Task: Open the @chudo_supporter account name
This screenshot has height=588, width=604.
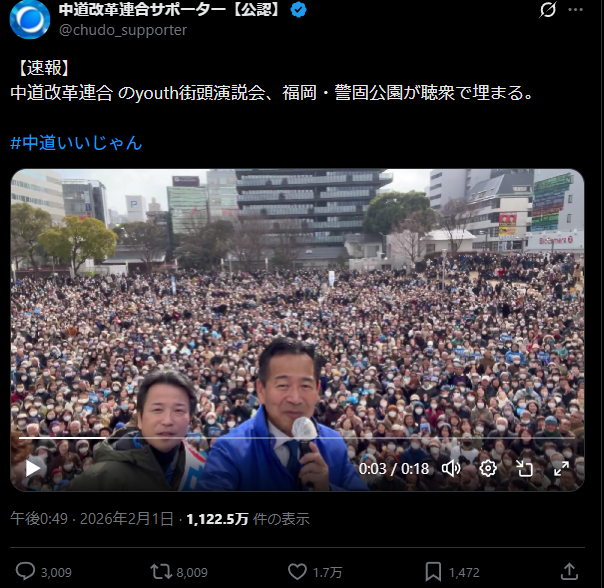Action: point(122,30)
